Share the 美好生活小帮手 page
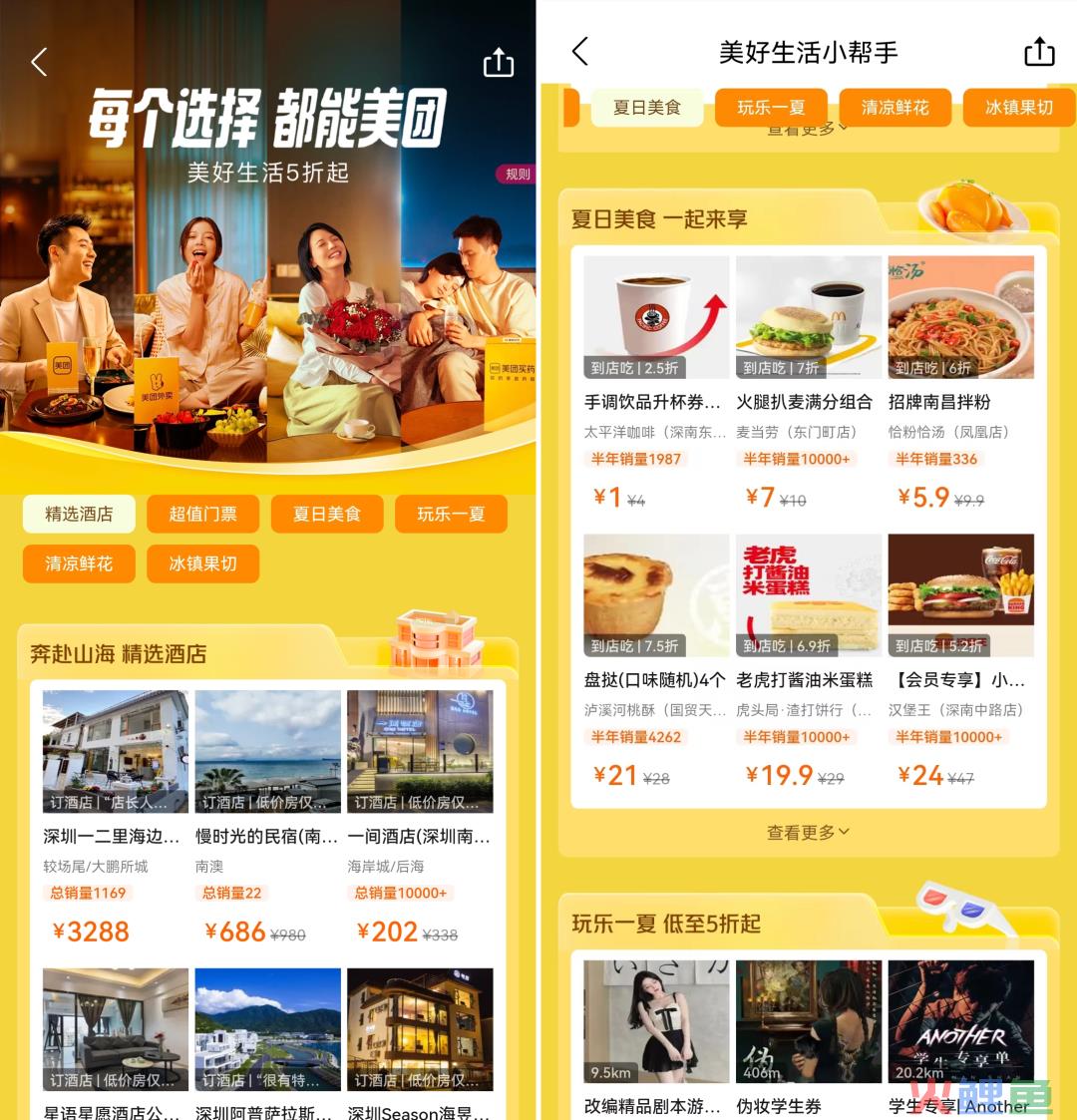 point(1039,52)
